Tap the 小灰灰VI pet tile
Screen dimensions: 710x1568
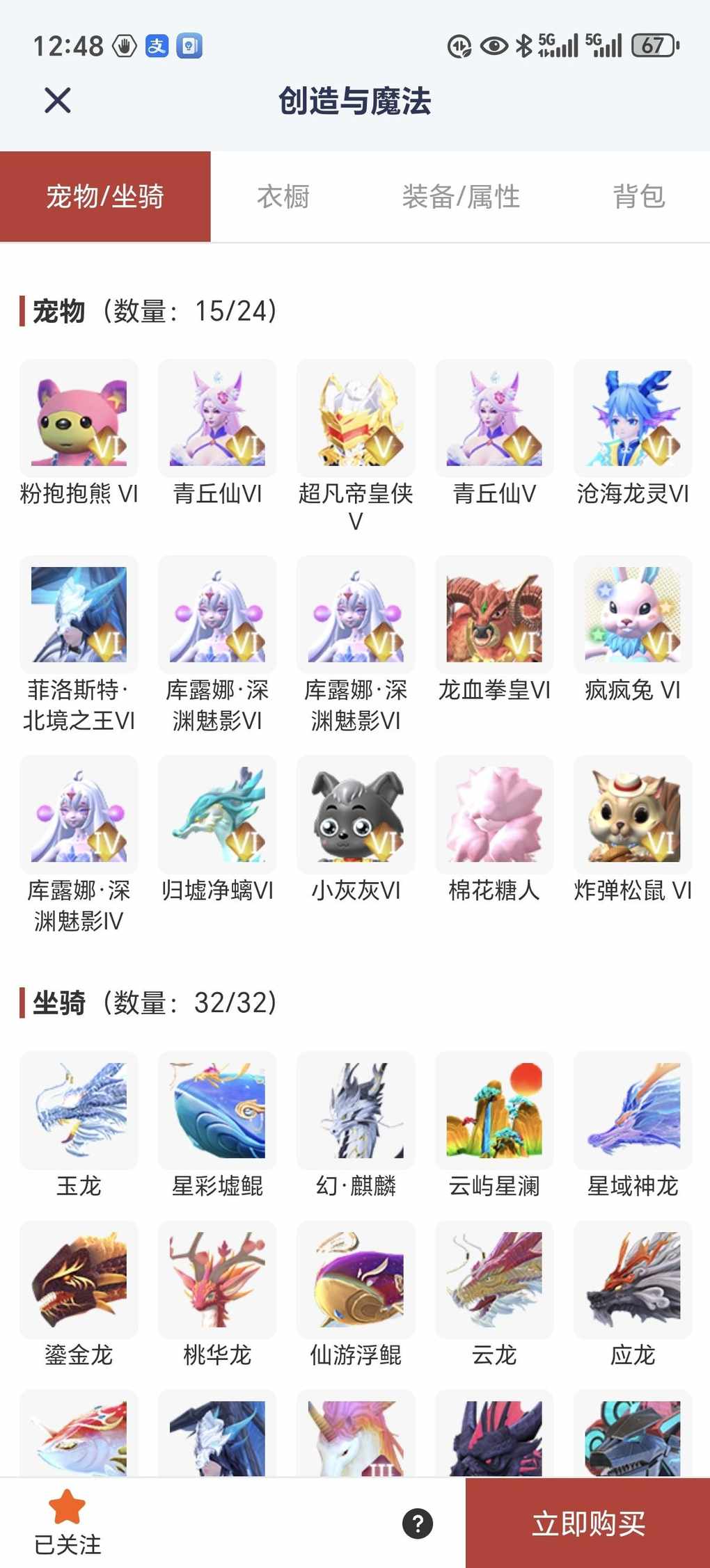click(x=356, y=815)
